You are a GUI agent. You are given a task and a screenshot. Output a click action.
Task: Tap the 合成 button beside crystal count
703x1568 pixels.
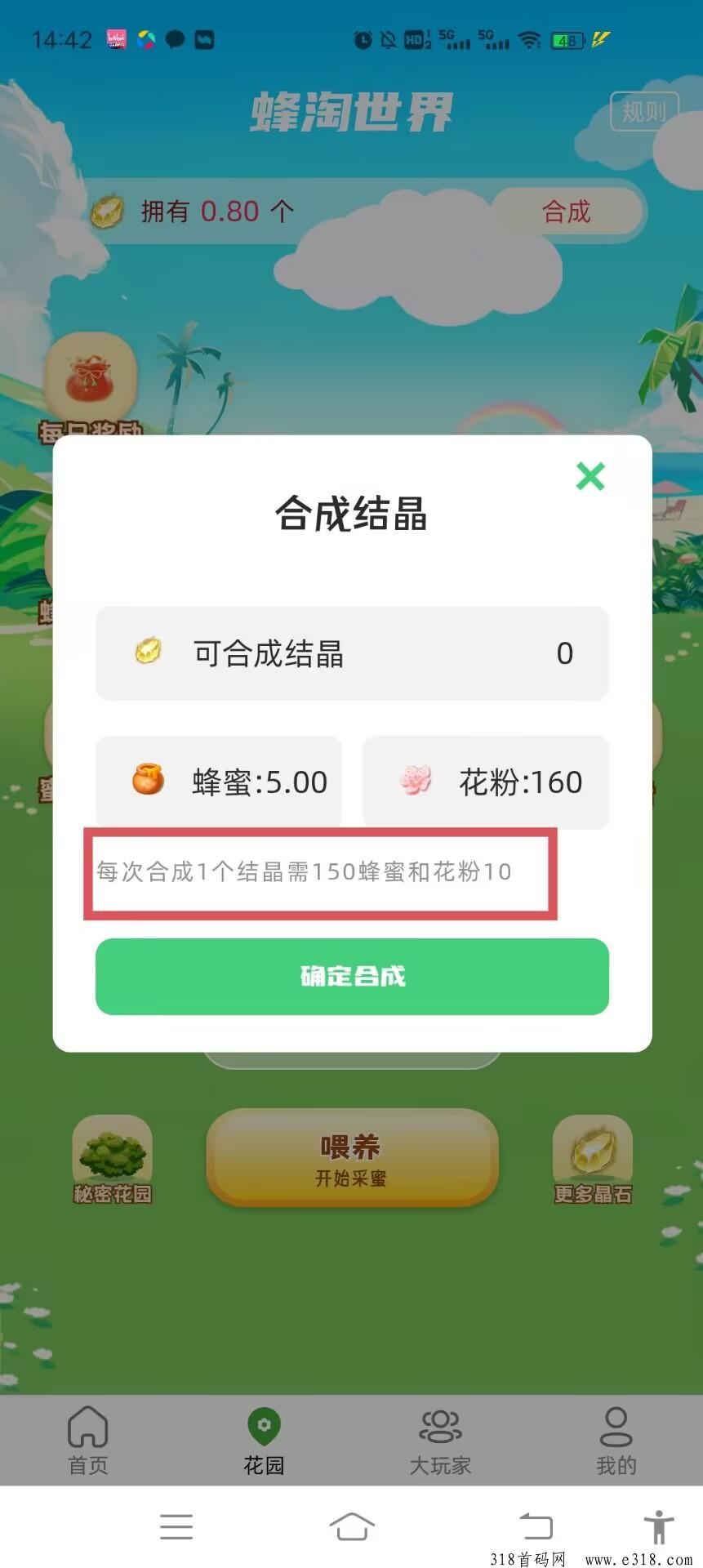click(566, 212)
